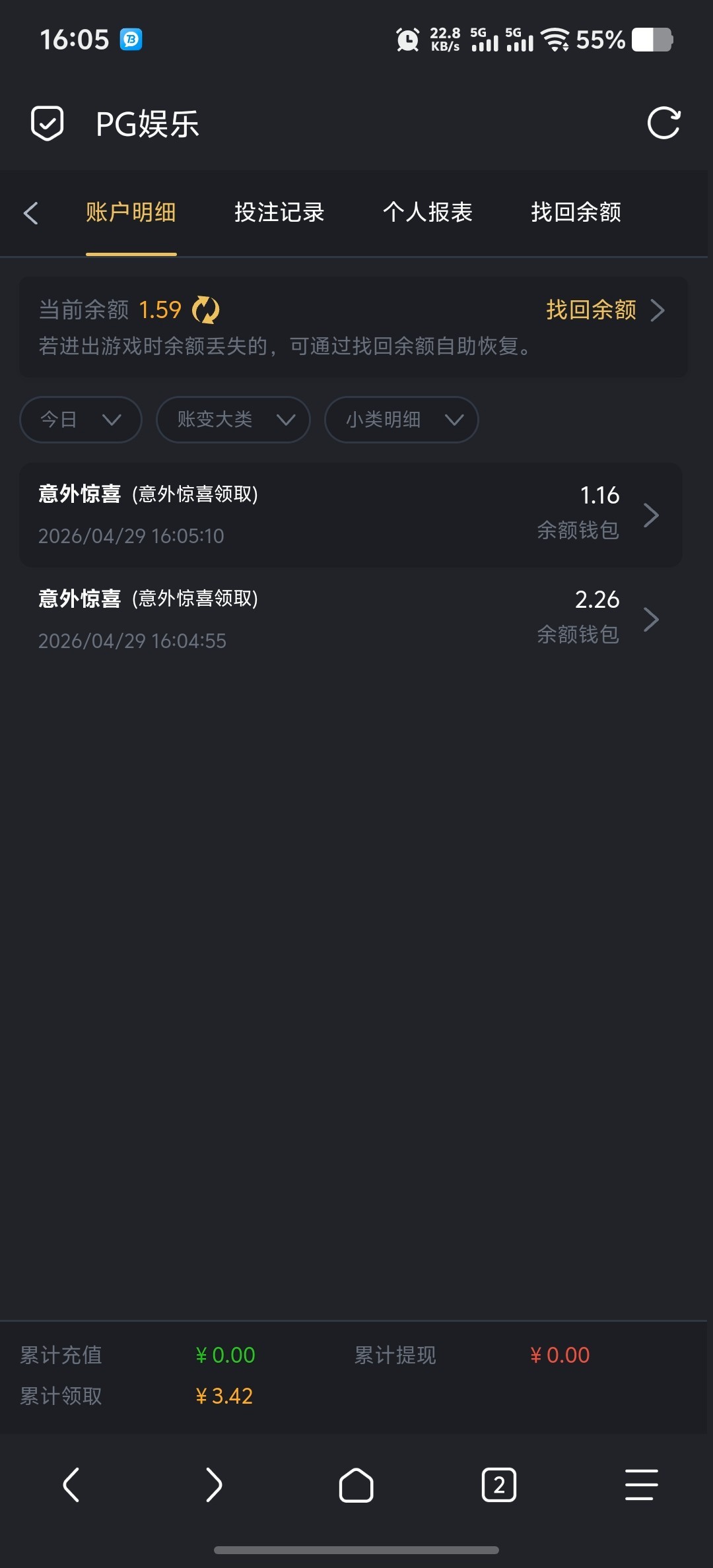Tap the shield icon next to PG娱乐
Viewport: 713px width, 1568px height.
coord(48,123)
